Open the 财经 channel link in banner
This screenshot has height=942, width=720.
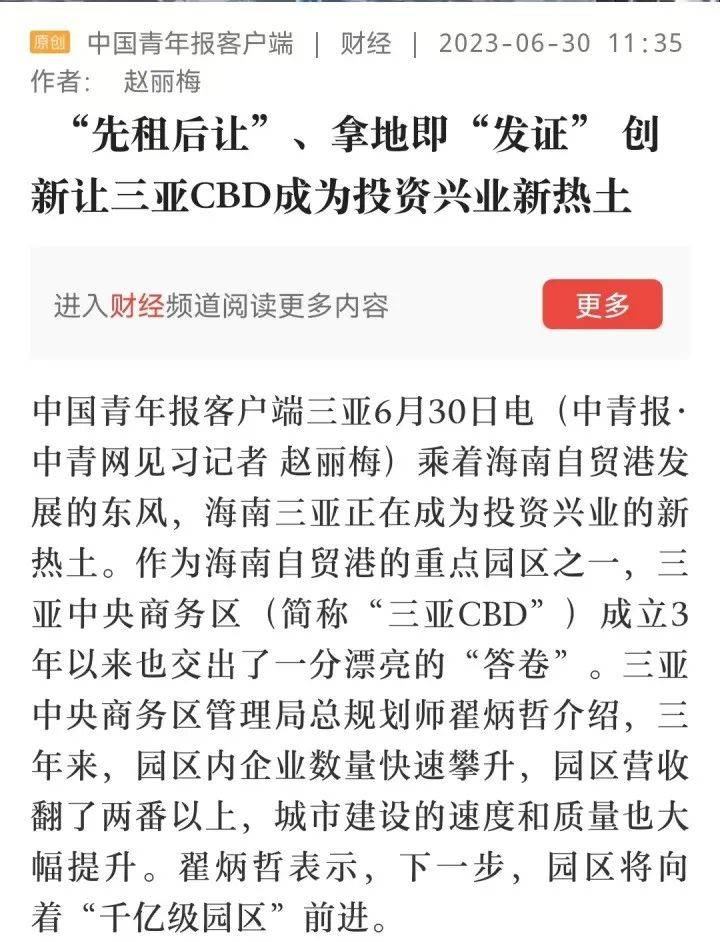point(137,306)
